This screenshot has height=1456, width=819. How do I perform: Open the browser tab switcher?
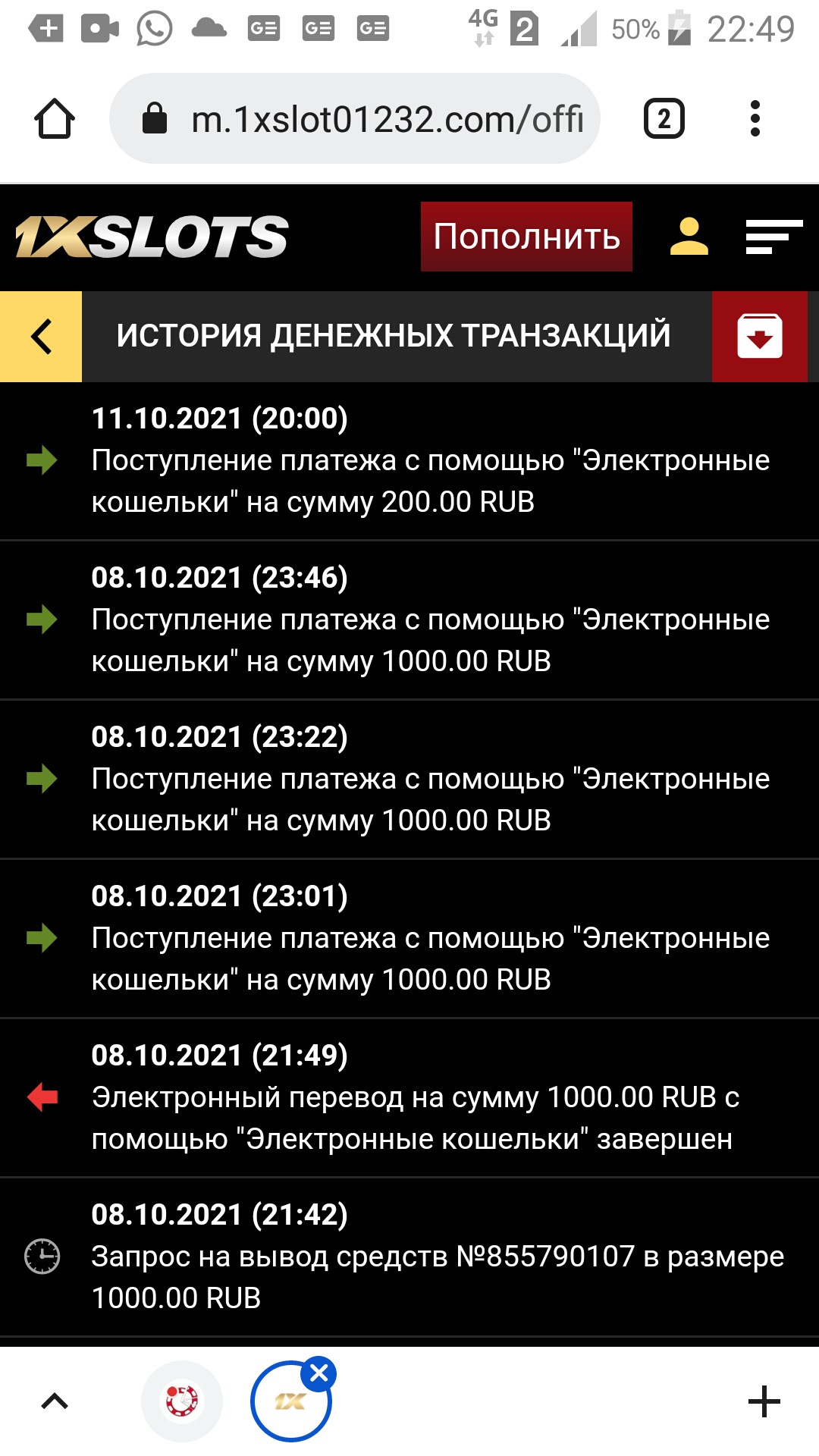[664, 119]
